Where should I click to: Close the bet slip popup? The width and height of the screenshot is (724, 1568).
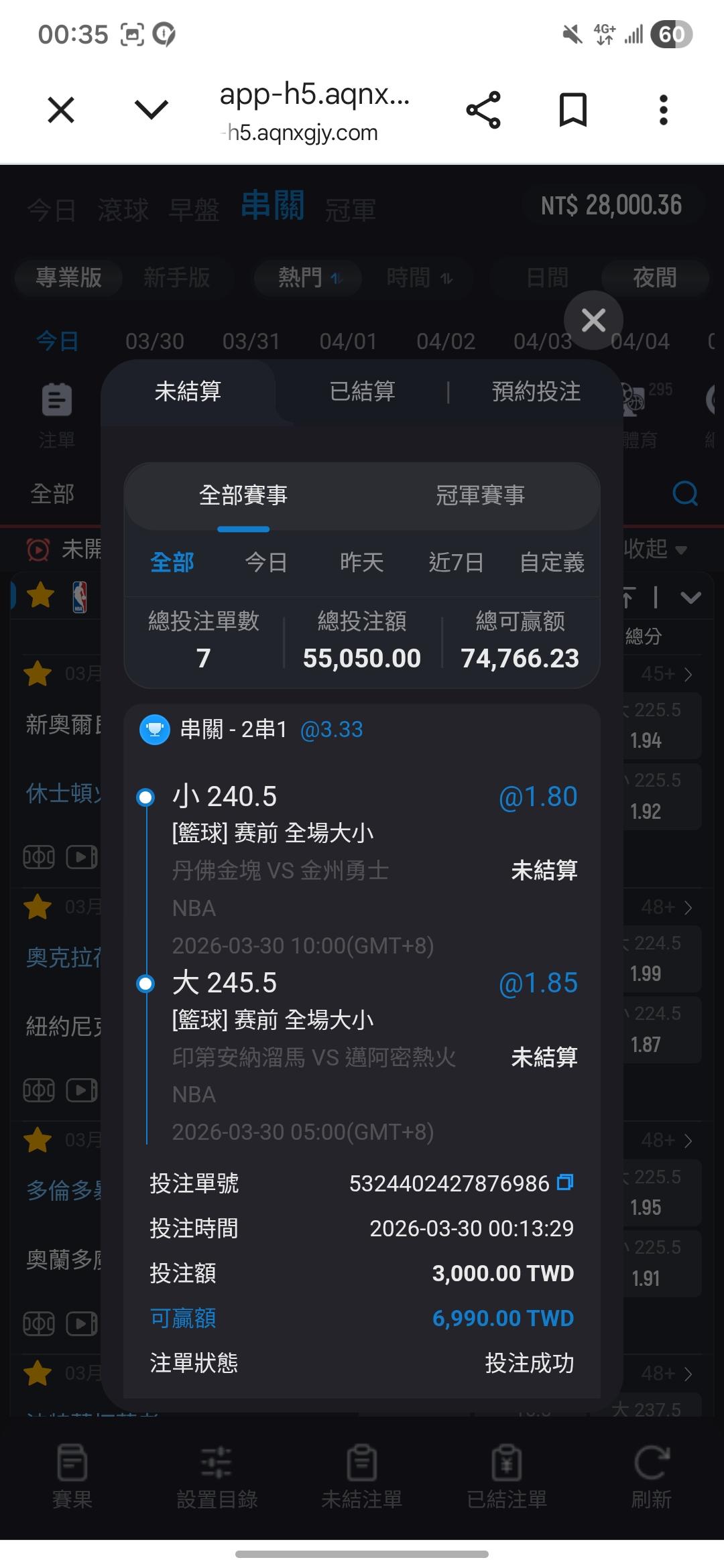[593, 320]
